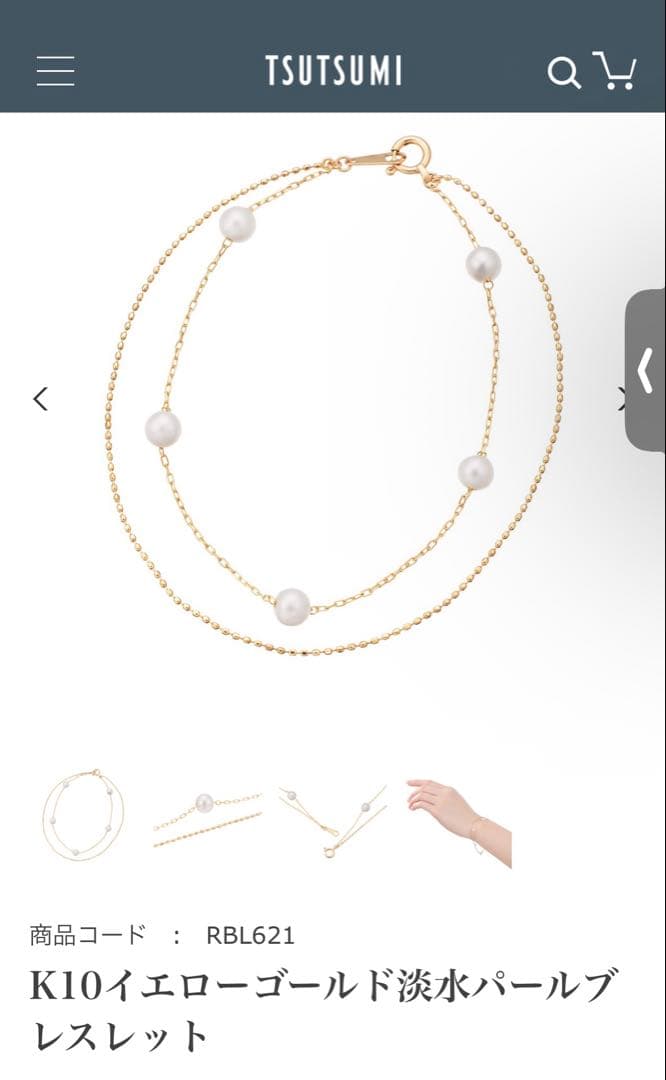Image resolution: width=666 pixels, height=1080 pixels.
Task: Go to the TSUTSUMI home page
Action: tap(333, 71)
